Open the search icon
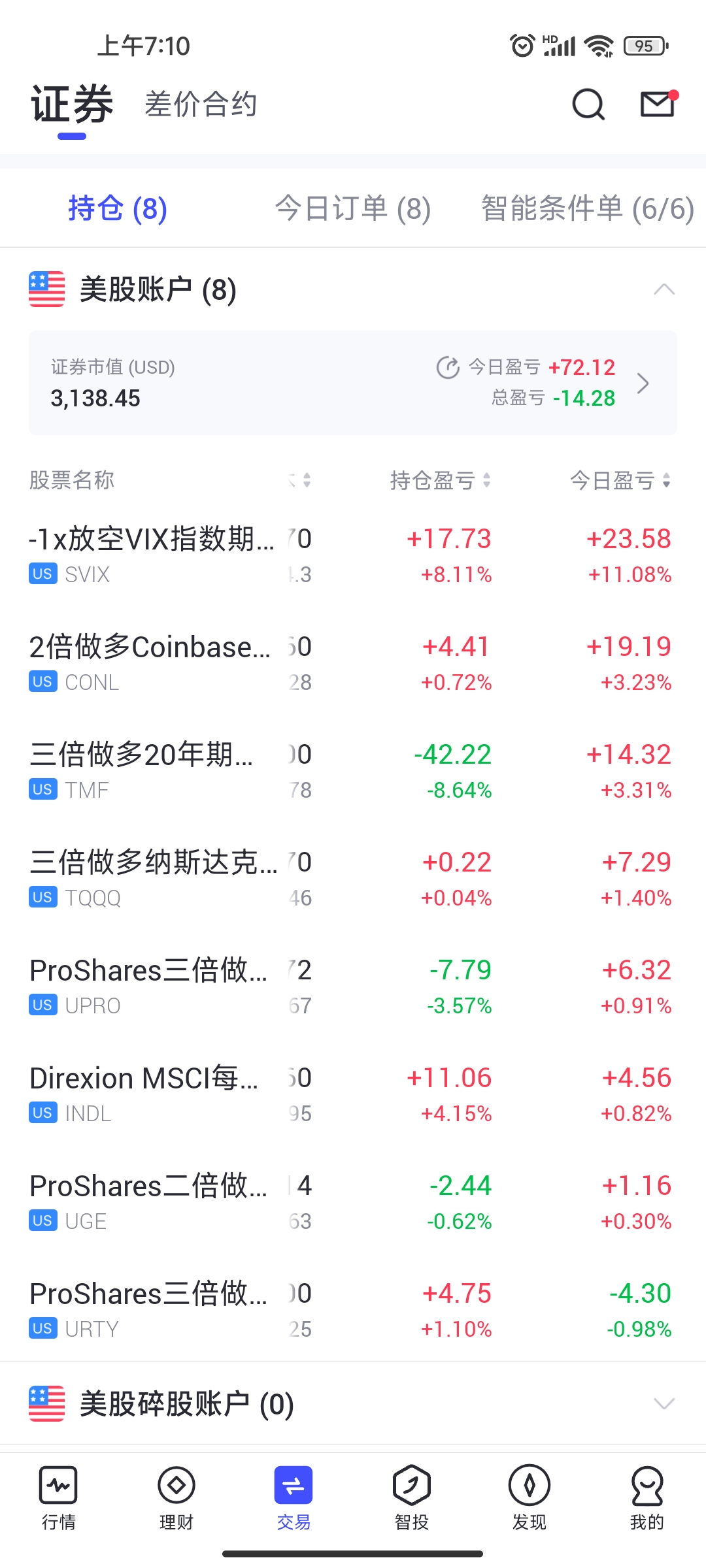Screen dimensions: 706x1568 pyautogui.click(x=588, y=105)
